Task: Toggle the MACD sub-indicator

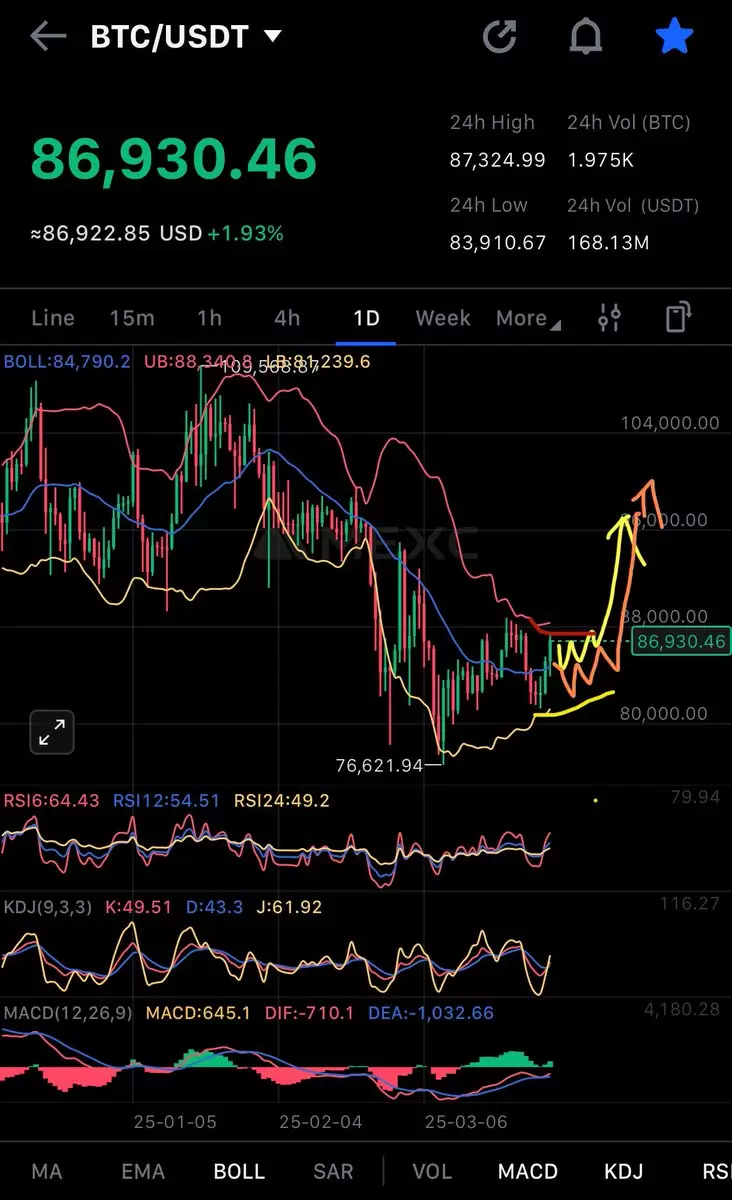Action: point(528,1171)
